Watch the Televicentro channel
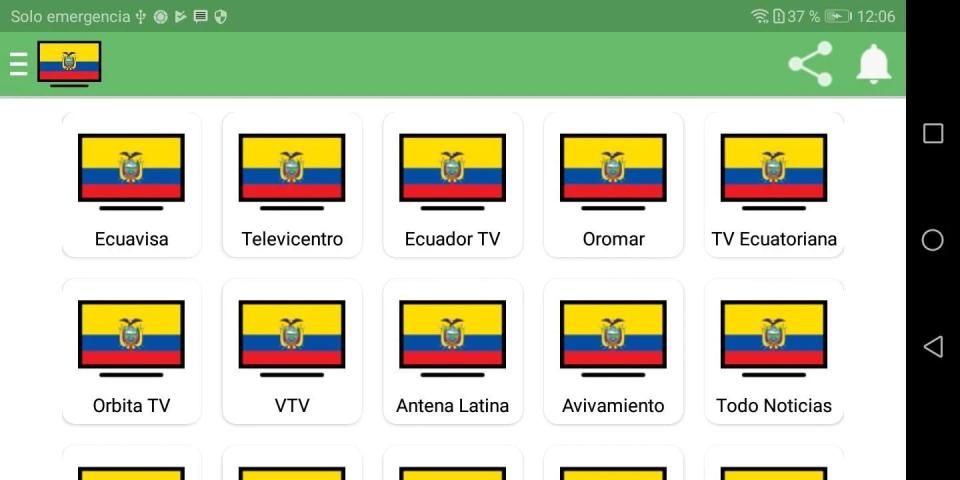Screen dimensions: 960x480 292,185
